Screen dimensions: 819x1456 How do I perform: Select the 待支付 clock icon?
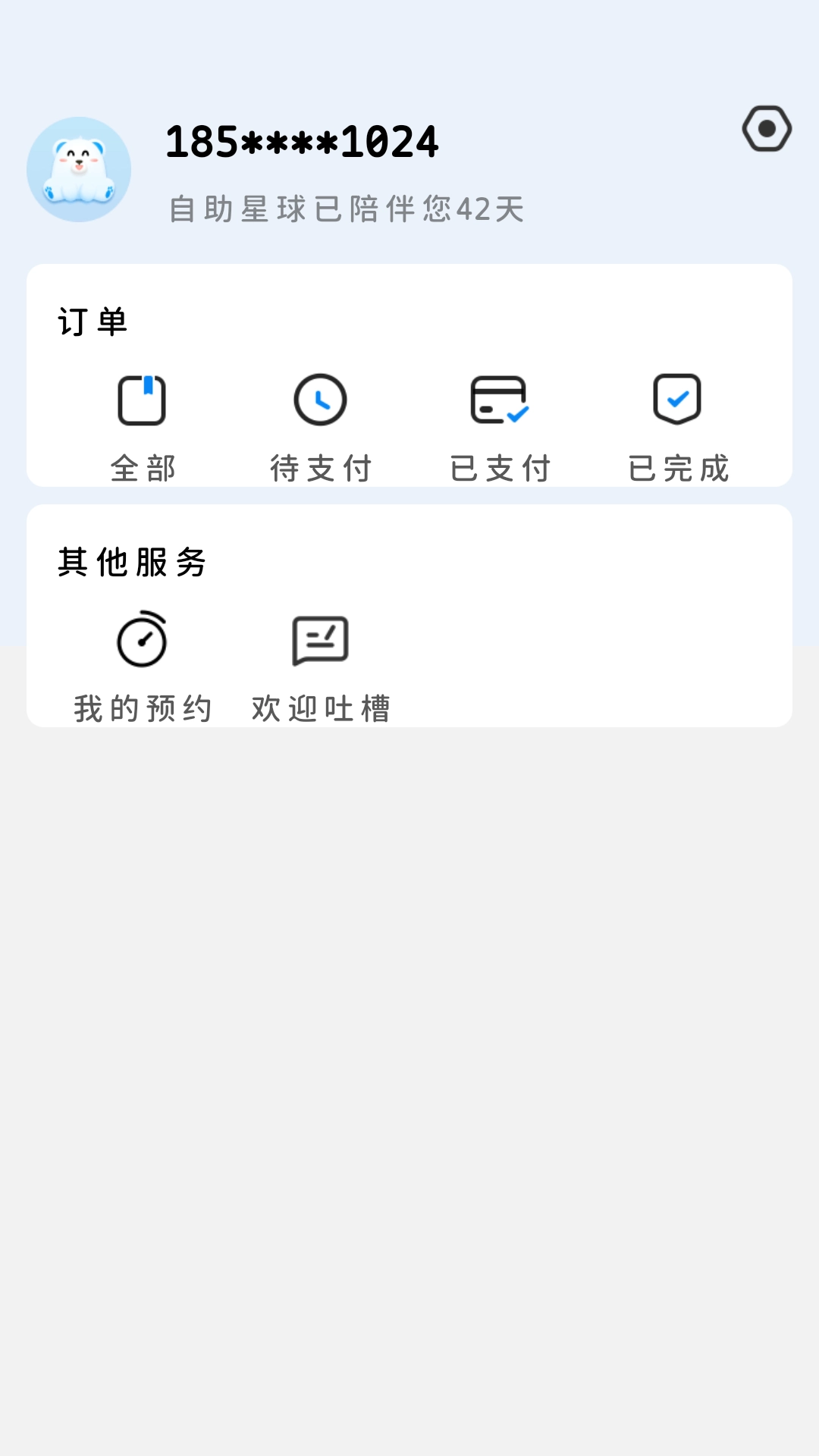click(322, 400)
